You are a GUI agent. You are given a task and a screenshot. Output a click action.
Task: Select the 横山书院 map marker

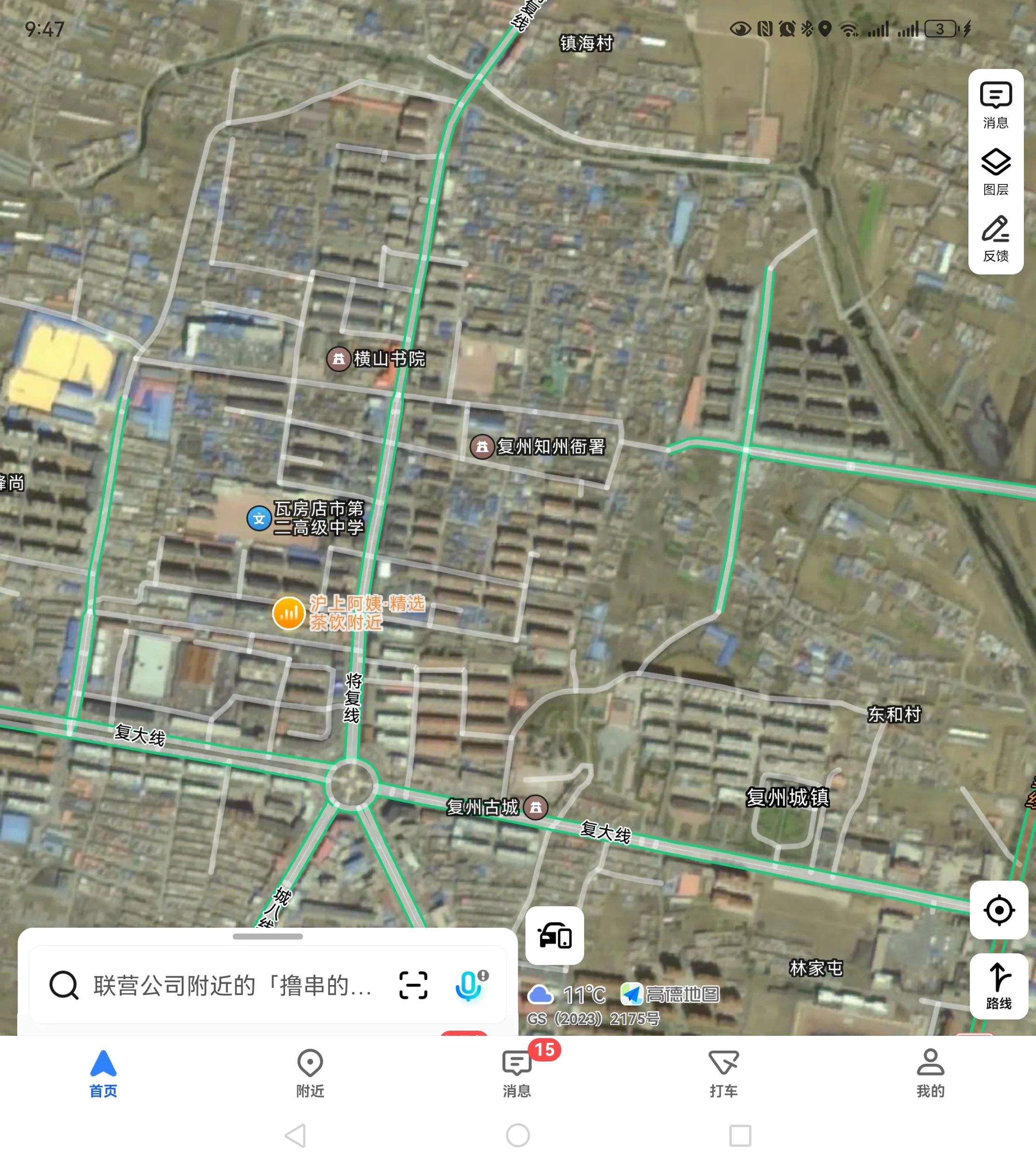coord(338,359)
